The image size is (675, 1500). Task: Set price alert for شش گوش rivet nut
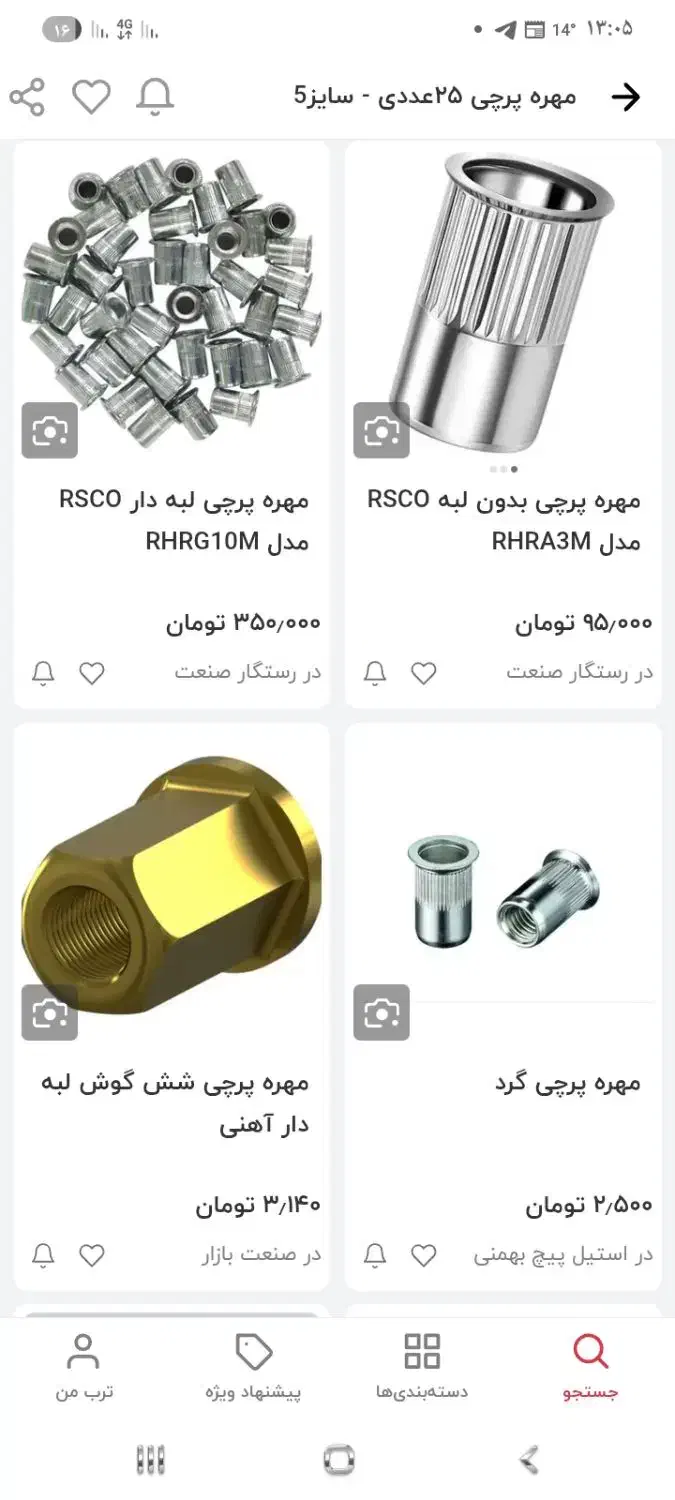coord(43,1255)
